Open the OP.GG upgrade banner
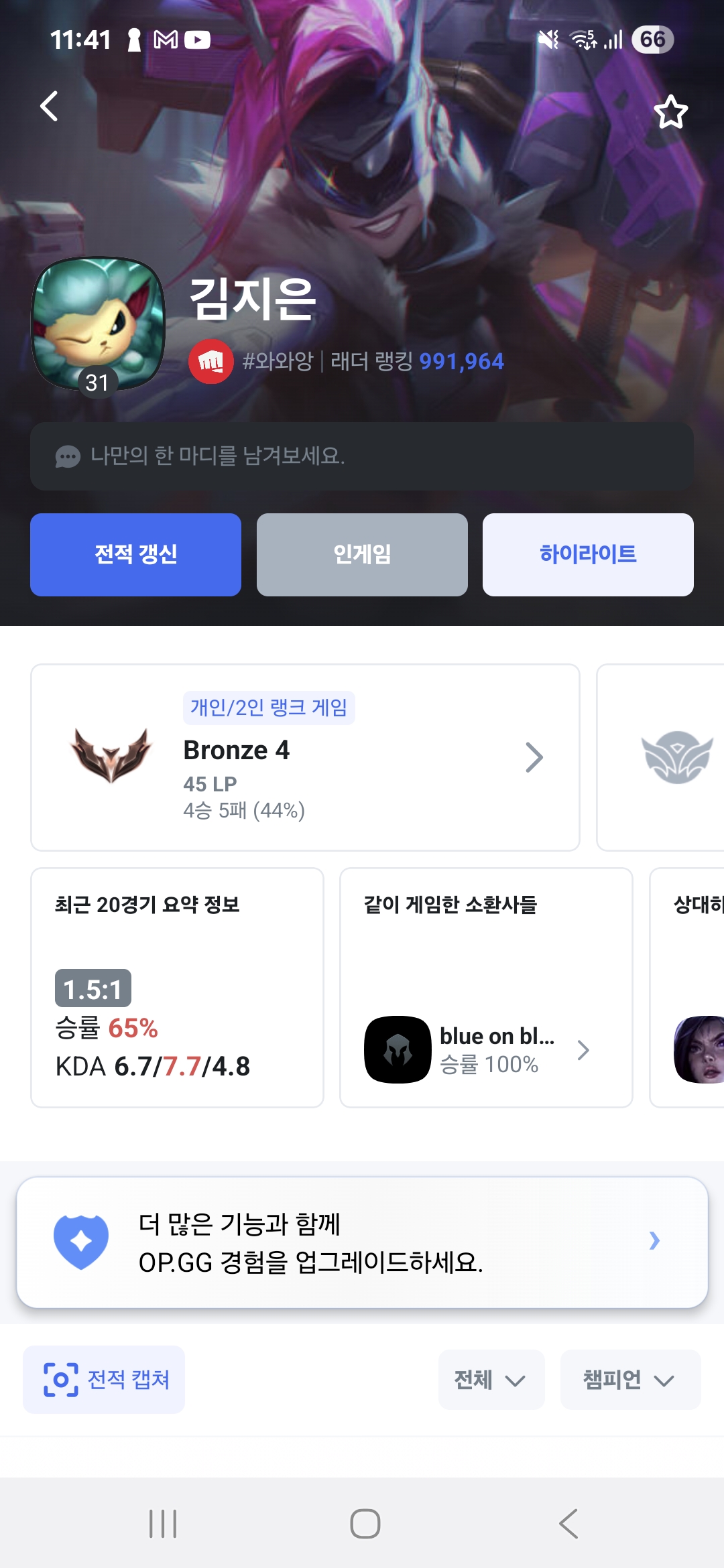Image resolution: width=724 pixels, height=1568 pixels. click(362, 1242)
